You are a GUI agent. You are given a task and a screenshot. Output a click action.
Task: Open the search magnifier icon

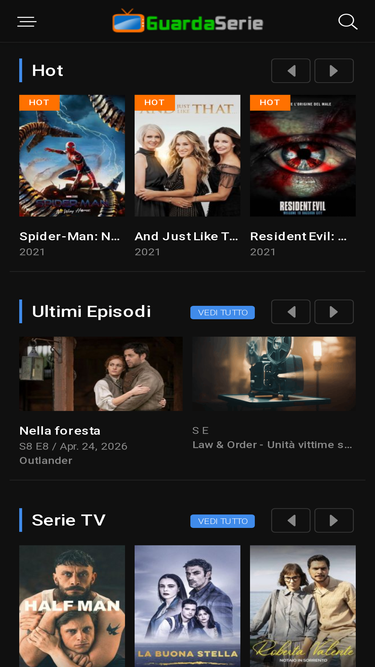(x=347, y=22)
